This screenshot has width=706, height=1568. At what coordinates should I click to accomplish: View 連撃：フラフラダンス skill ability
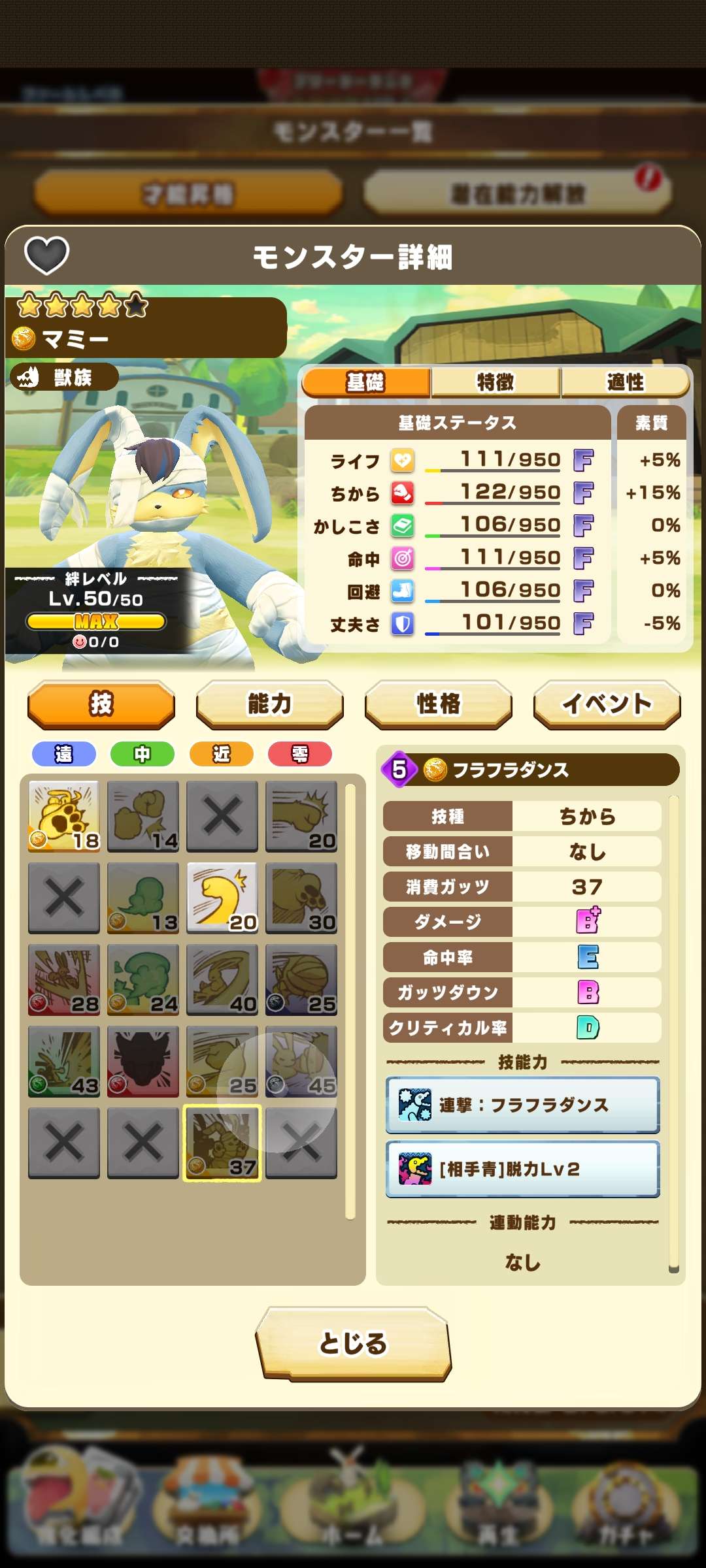[x=522, y=1105]
